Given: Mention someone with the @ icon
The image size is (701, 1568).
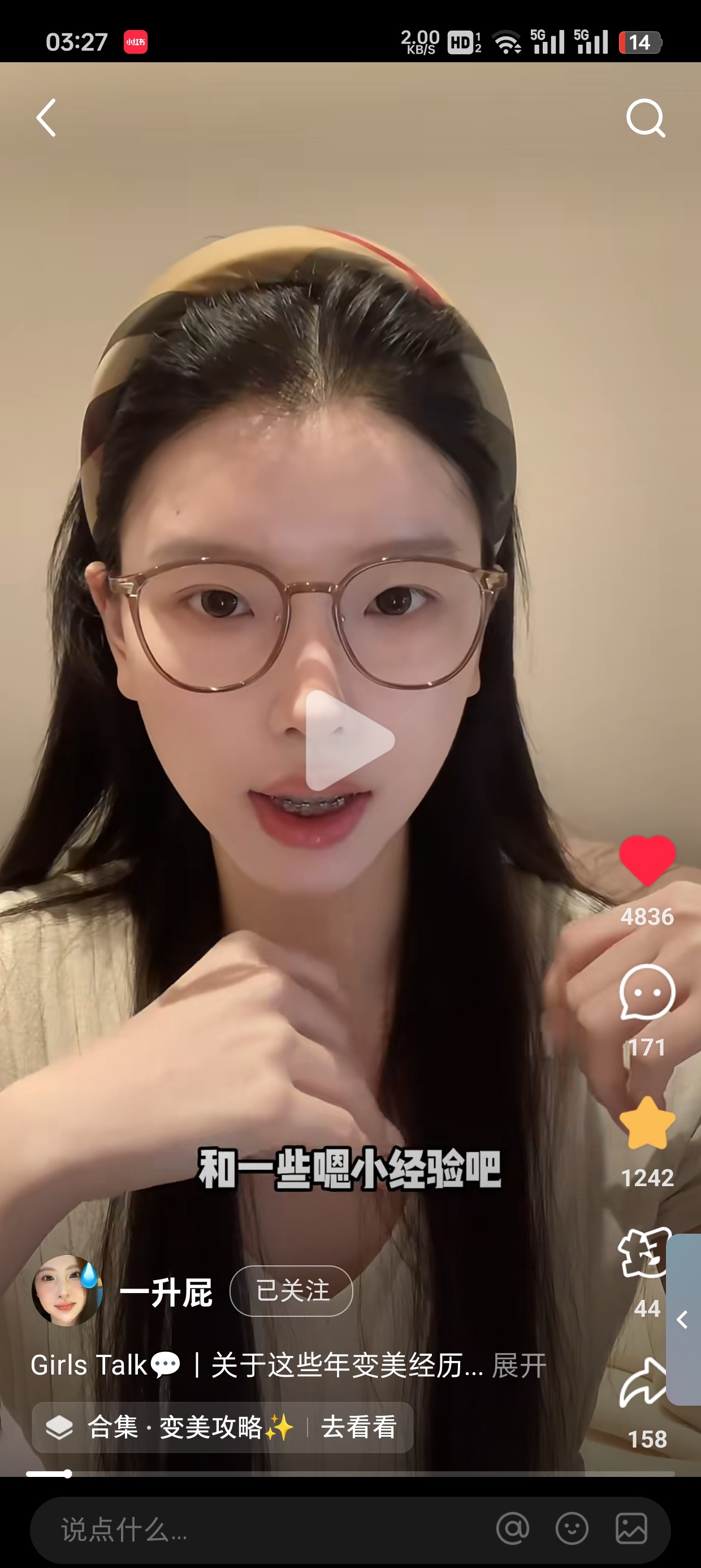Looking at the screenshot, I should (512, 1528).
